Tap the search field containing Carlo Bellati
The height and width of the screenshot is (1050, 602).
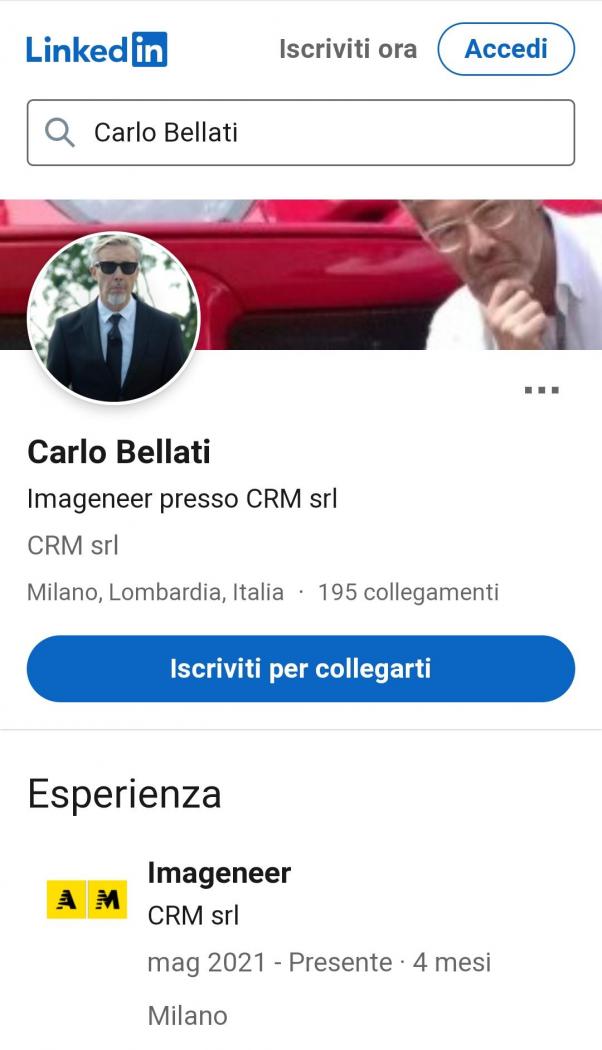click(300, 132)
